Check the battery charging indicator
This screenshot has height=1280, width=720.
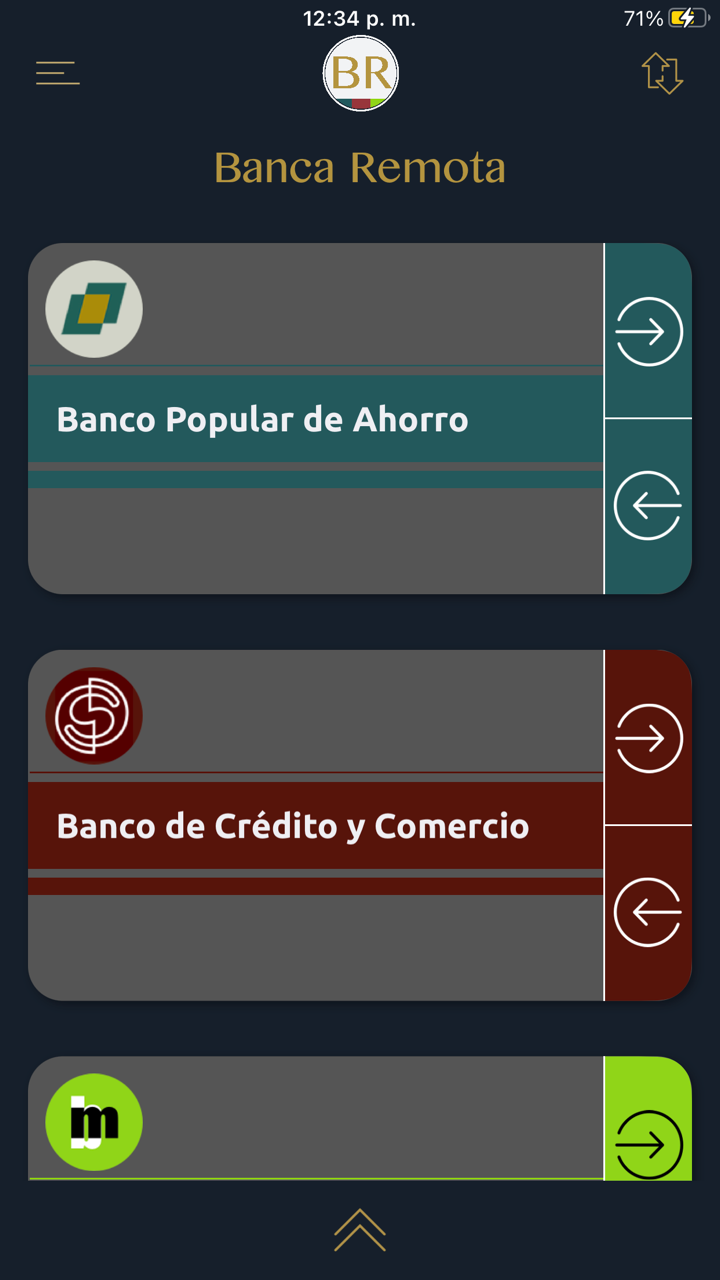[x=684, y=16]
